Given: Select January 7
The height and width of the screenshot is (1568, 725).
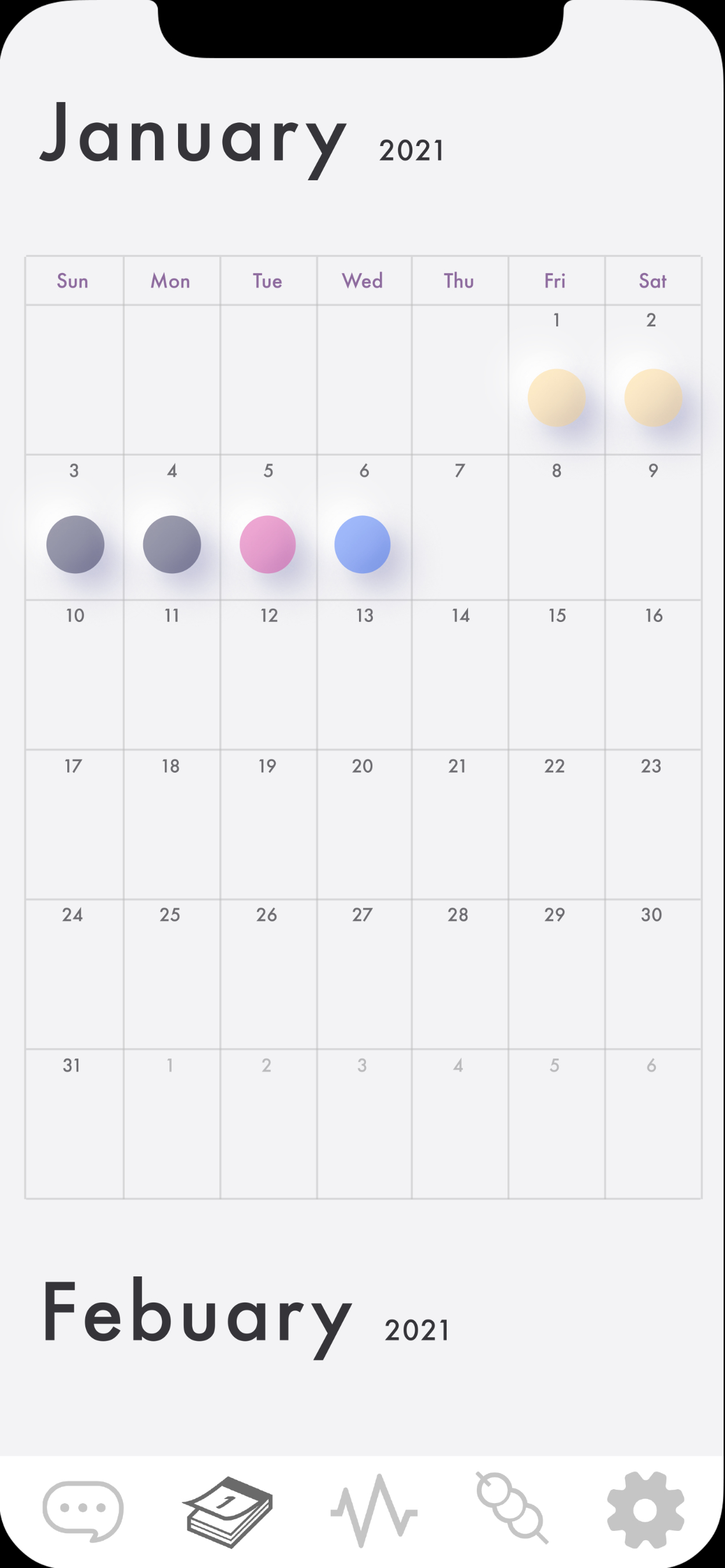Looking at the screenshot, I should point(460,527).
